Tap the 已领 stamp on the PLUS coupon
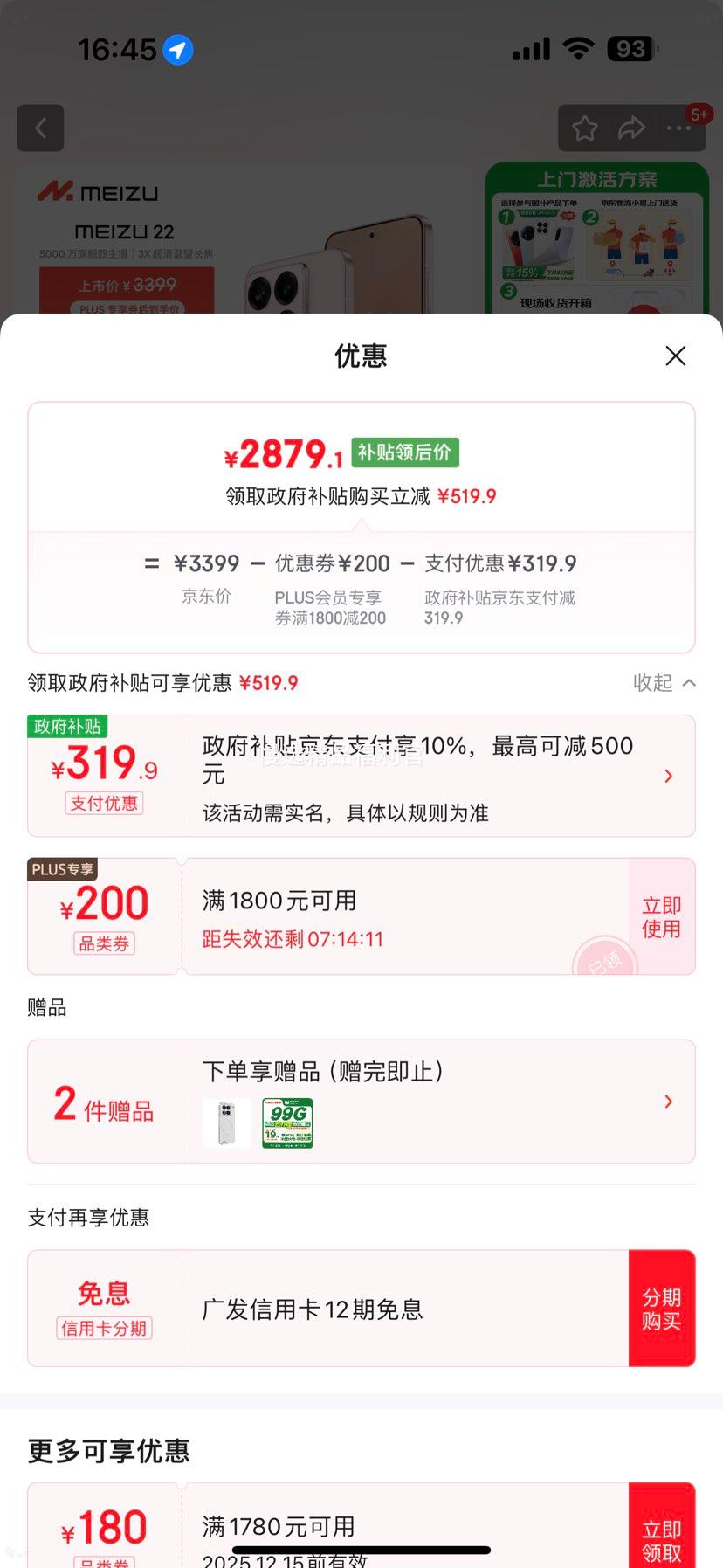 point(606,961)
